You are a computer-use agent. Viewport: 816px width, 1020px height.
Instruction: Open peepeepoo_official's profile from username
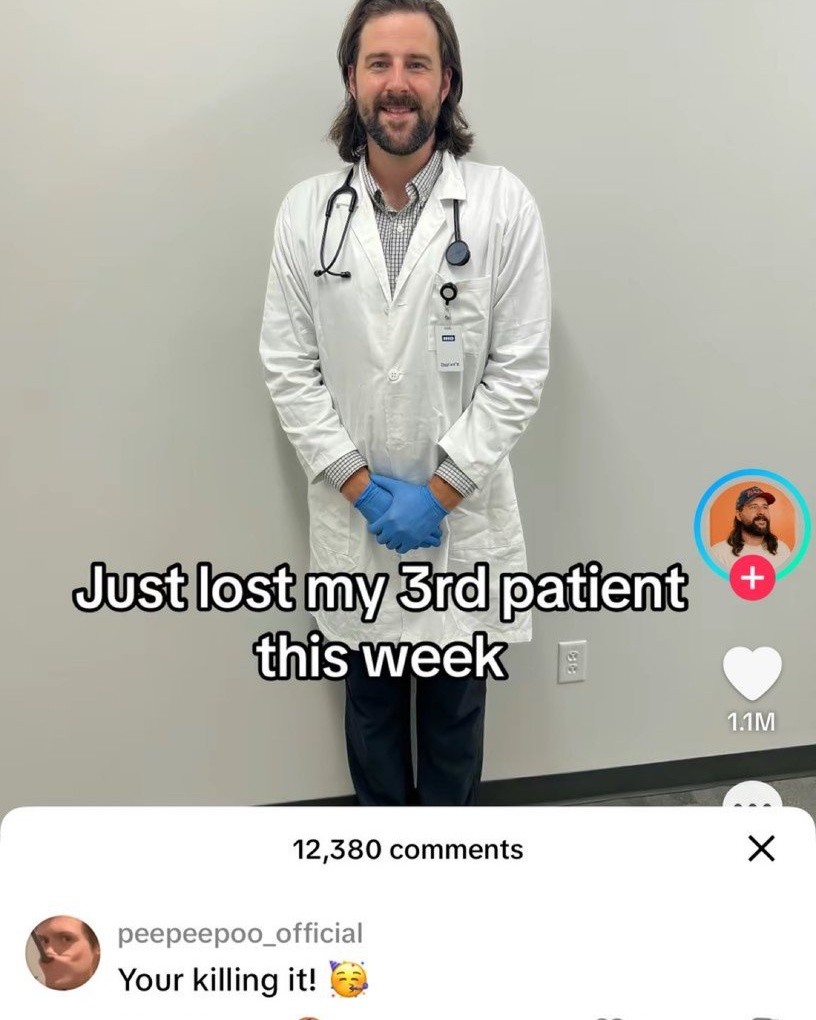(240, 934)
